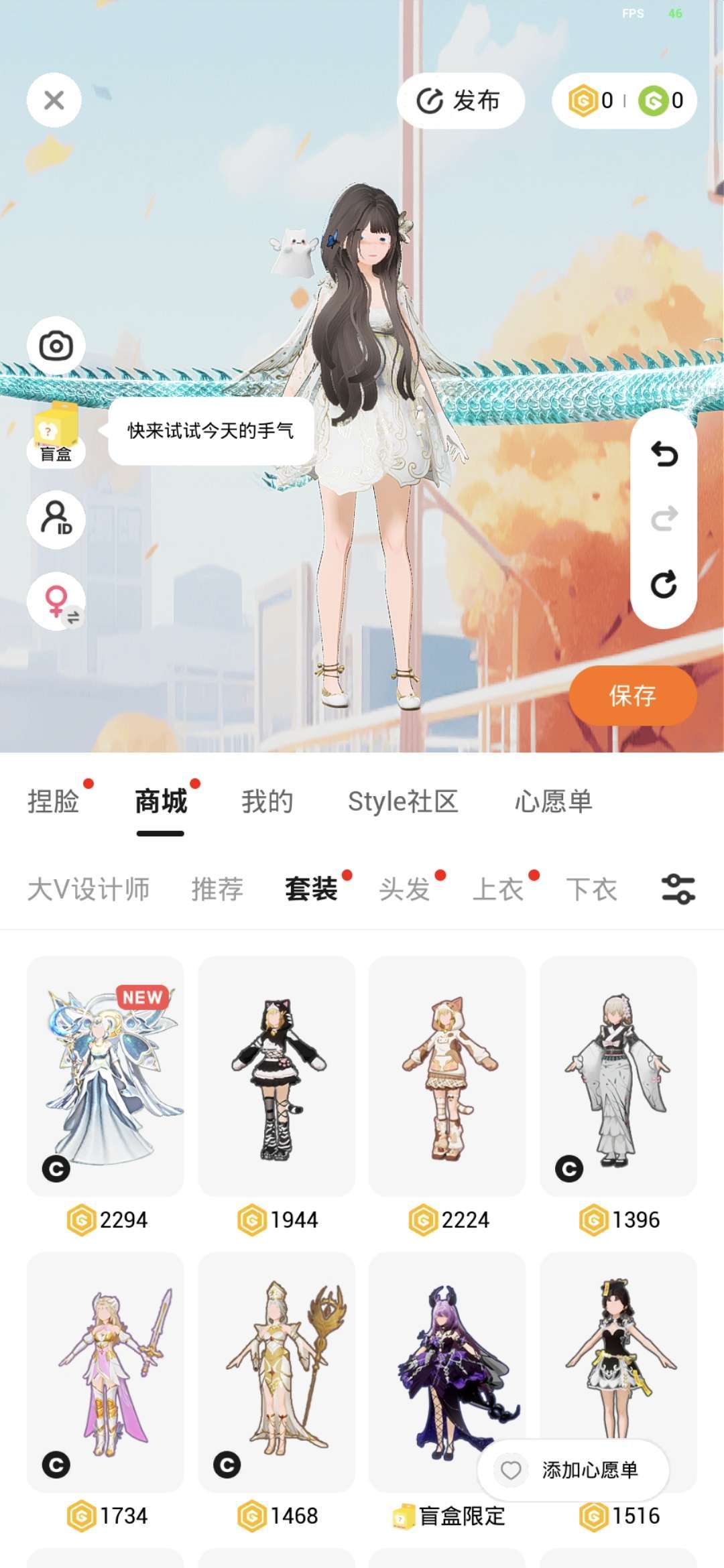Undo the last outfit change
This screenshot has height=1568, width=724.
(664, 455)
